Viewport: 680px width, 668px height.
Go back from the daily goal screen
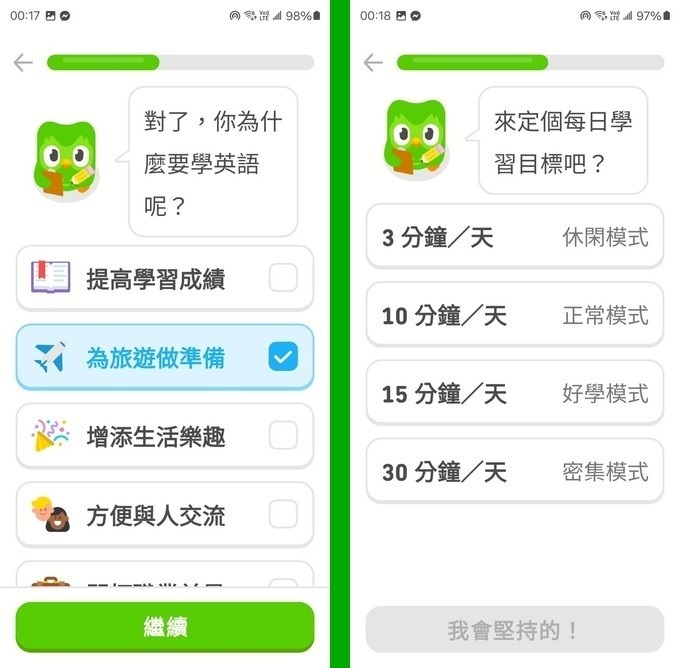(x=373, y=63)
